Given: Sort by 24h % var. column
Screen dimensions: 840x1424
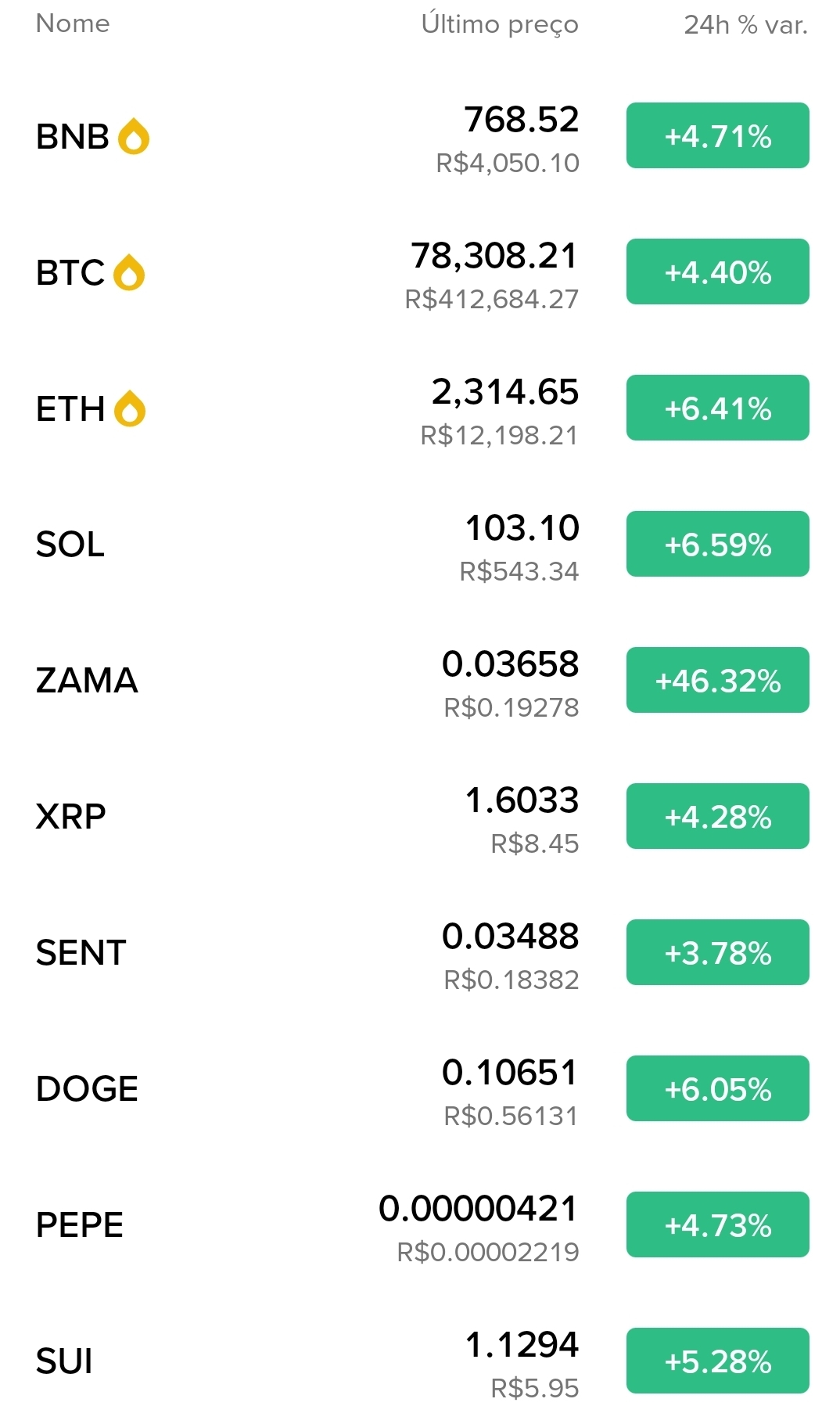Looking at the screenshot, I should 745,25.
